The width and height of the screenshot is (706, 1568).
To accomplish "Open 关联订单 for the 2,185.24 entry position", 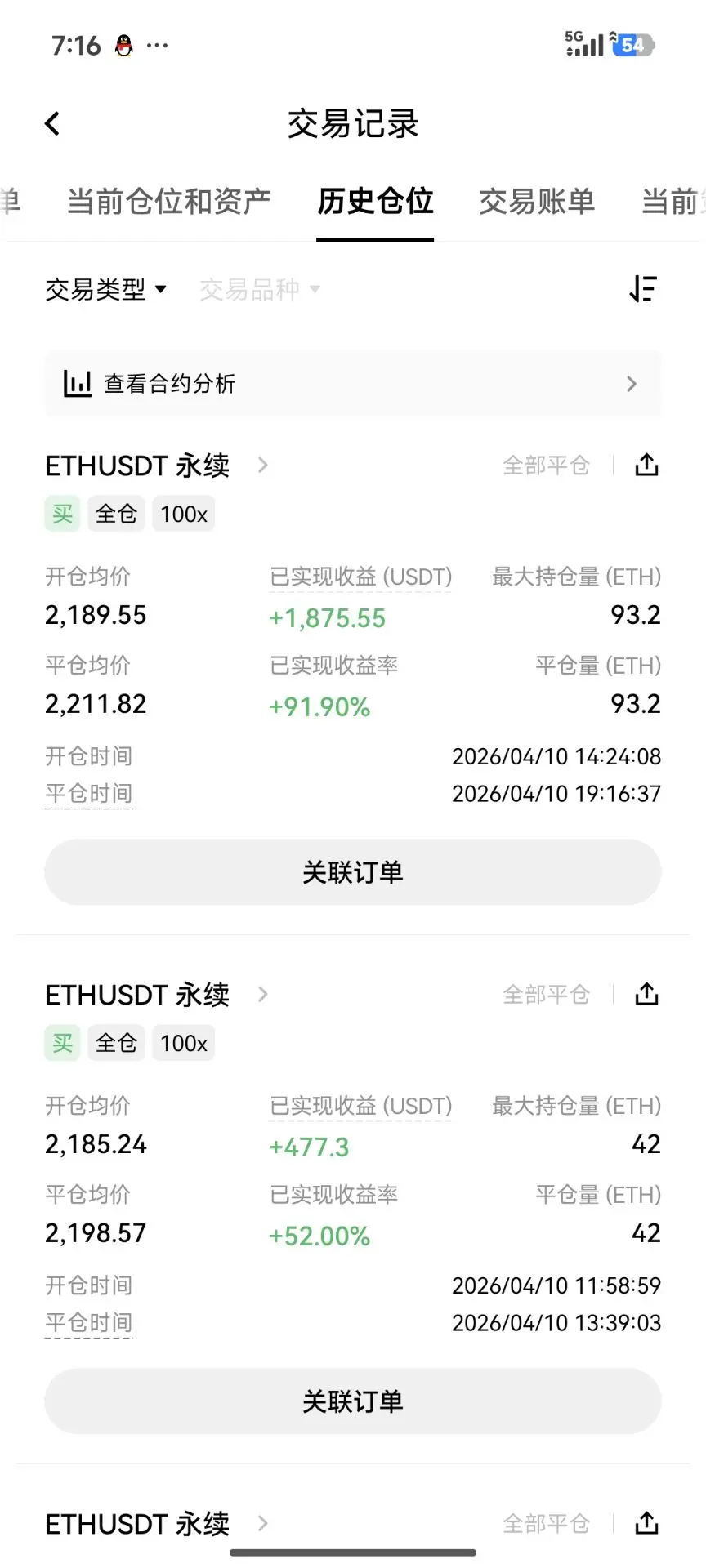I will point(353,1401).
